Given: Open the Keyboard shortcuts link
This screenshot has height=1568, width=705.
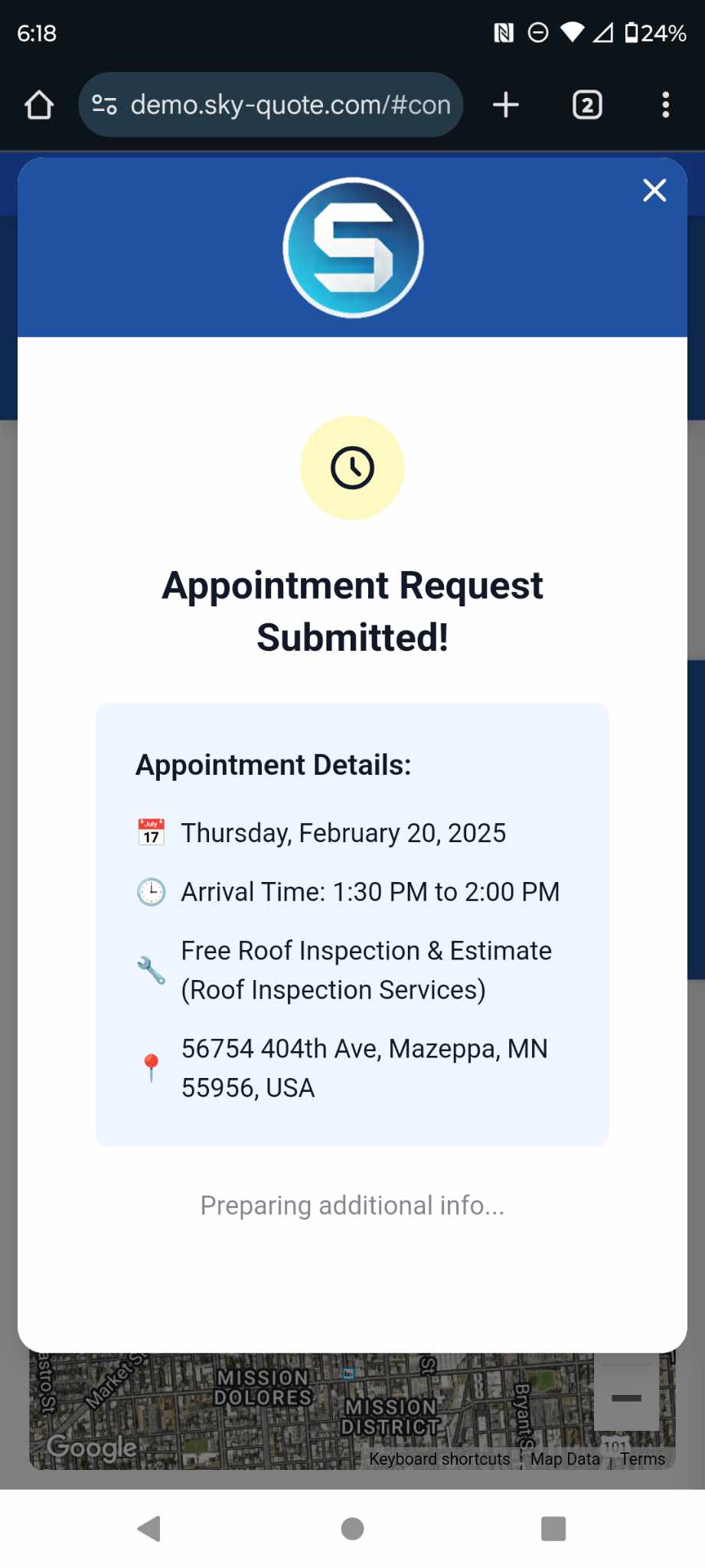Looking at the screenshot, I should [439, 1459].
